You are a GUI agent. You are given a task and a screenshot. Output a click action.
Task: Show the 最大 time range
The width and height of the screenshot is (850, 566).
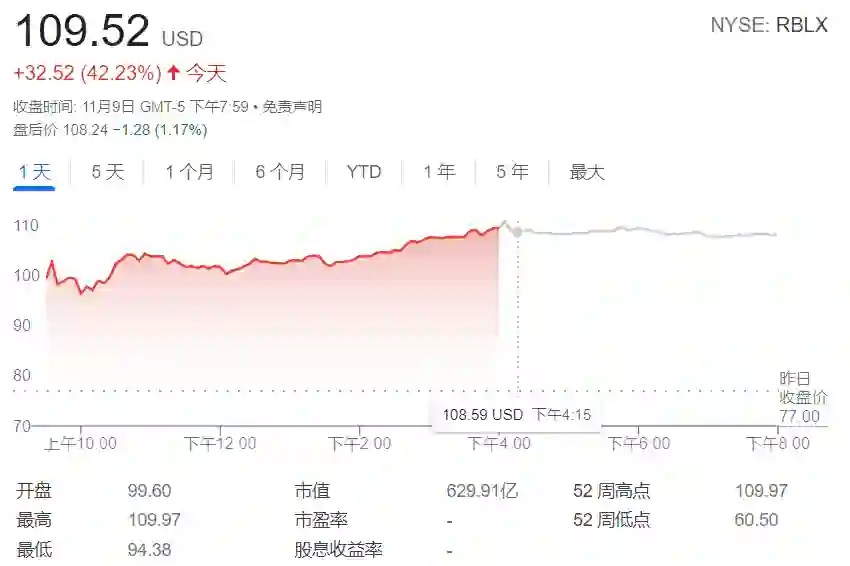[587, 172]
